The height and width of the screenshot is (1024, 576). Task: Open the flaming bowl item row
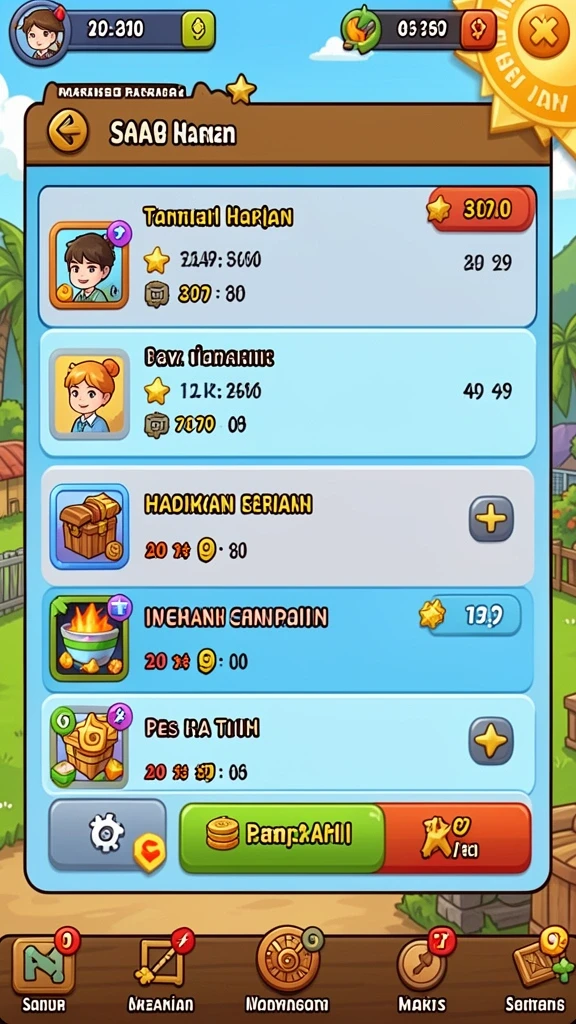[287, 639]
